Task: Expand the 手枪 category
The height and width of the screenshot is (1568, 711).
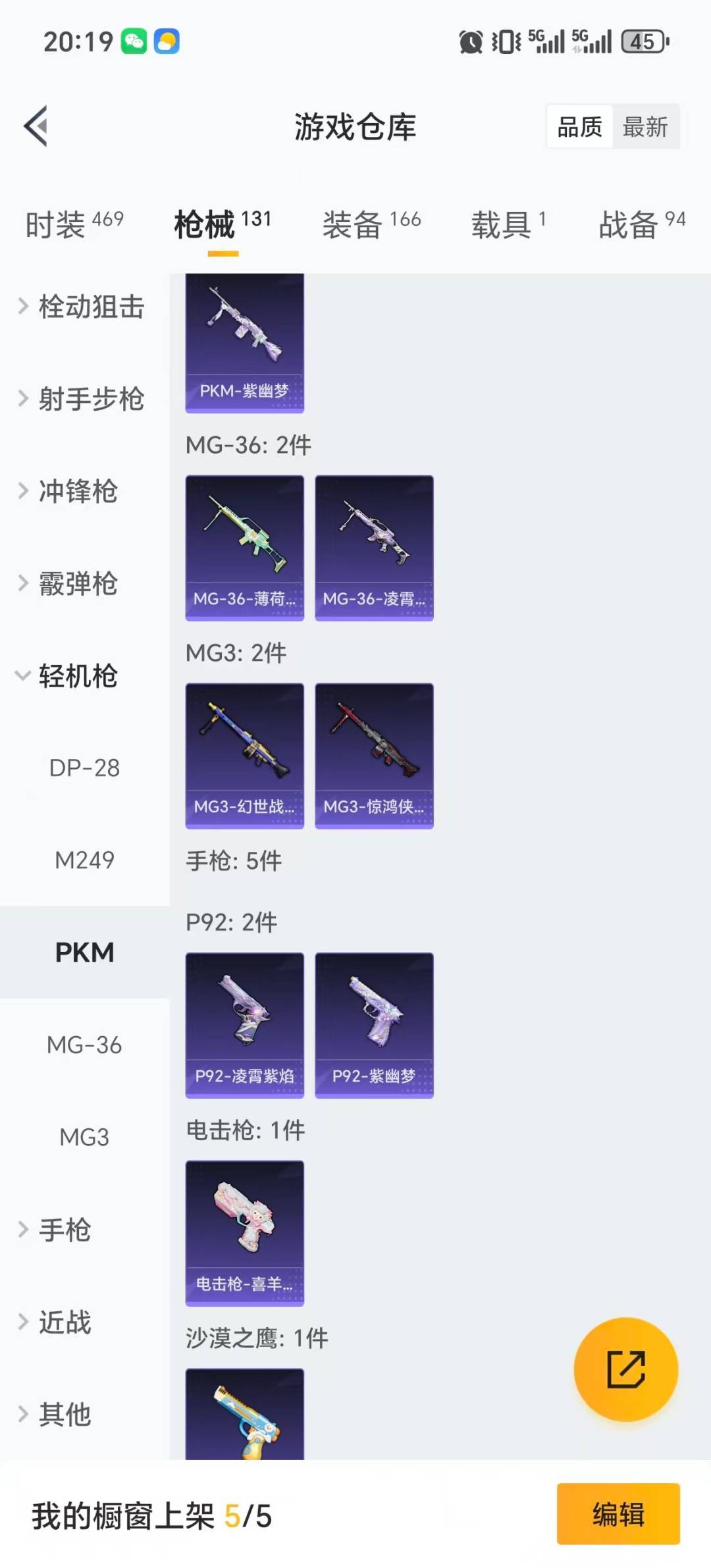Action: click(64, 1230)
